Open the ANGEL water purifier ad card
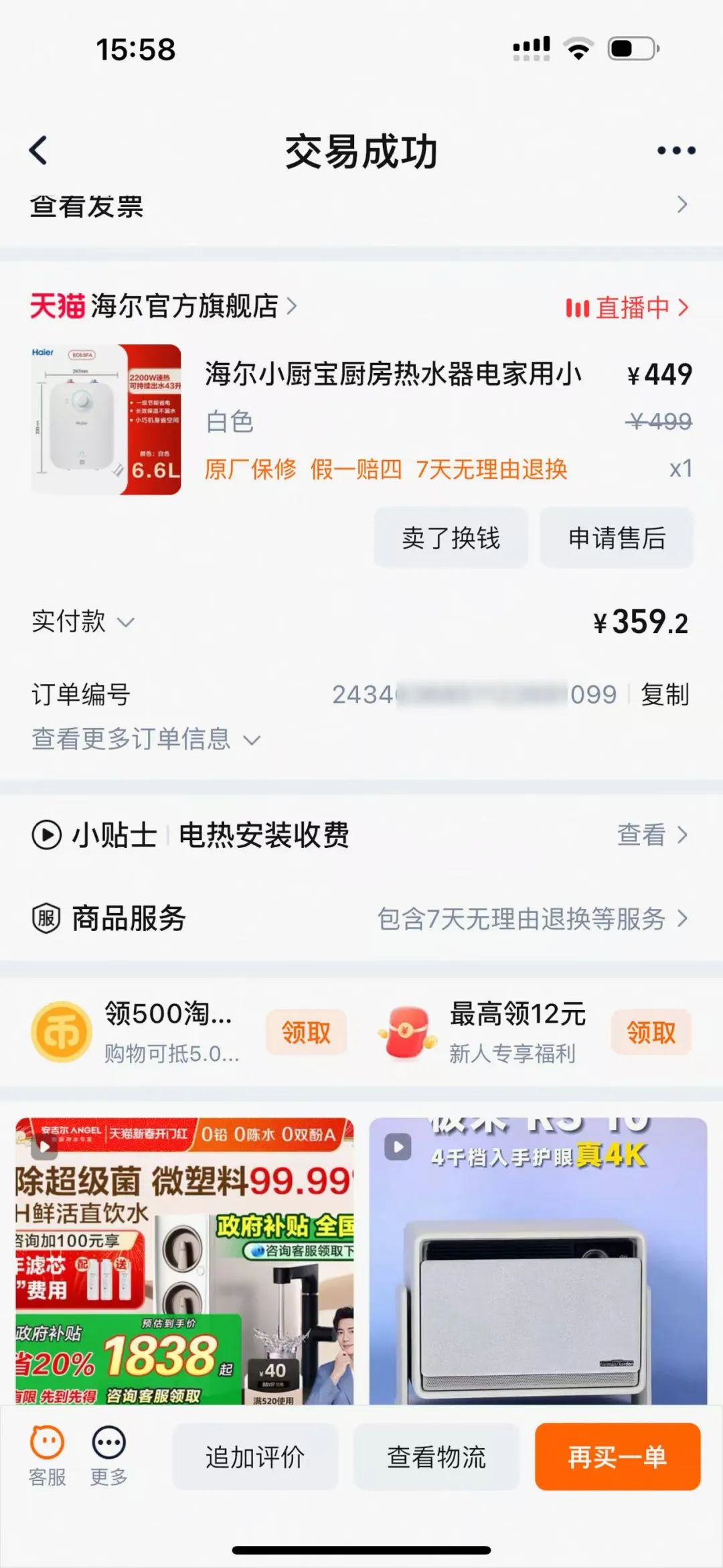This screenshot has width=723, height=1568. pyautogui.click(x=185, y=1259)
